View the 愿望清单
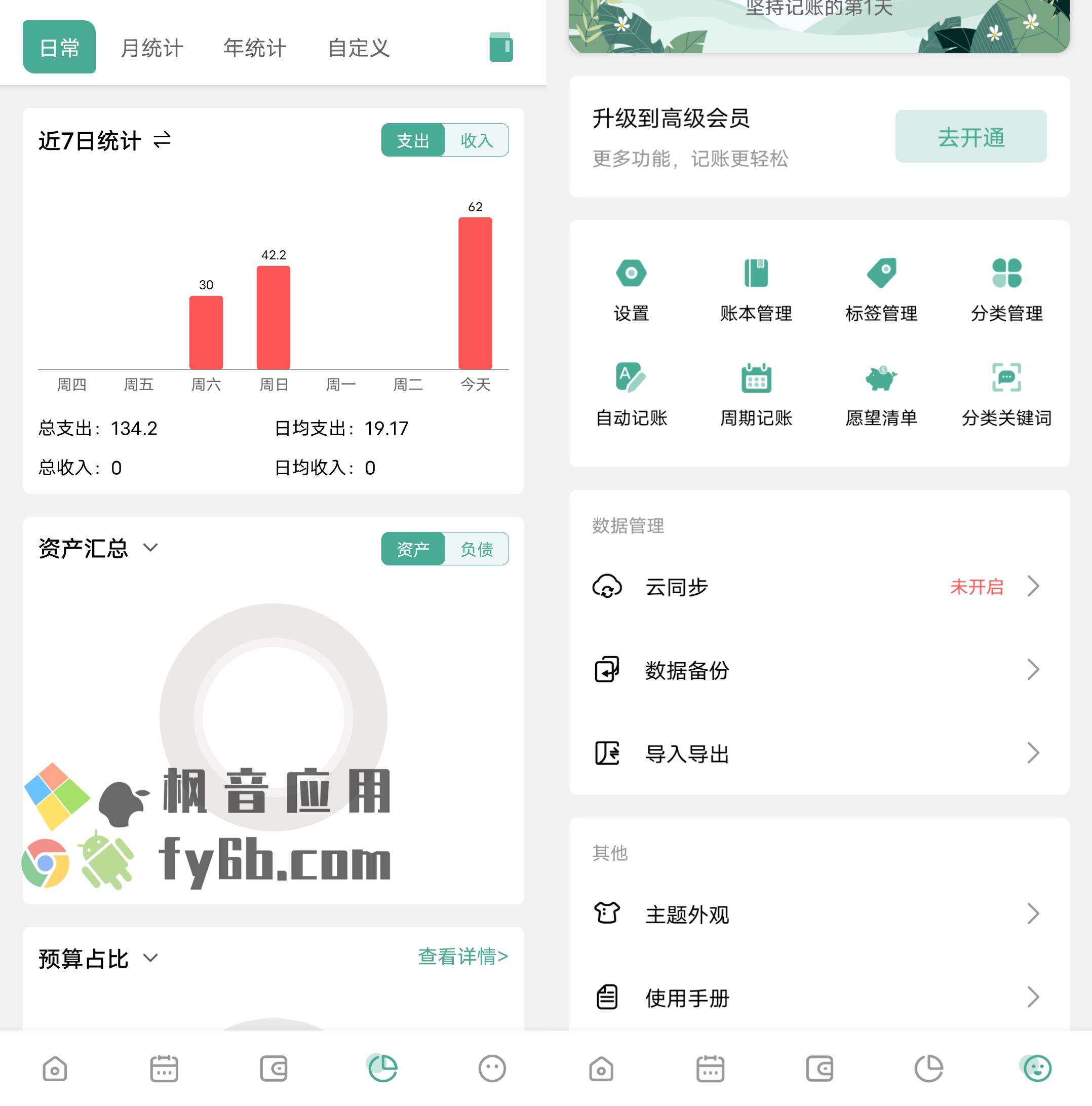The height and width of the screenshot is (1106, 1092). click(x=881, y=394)
